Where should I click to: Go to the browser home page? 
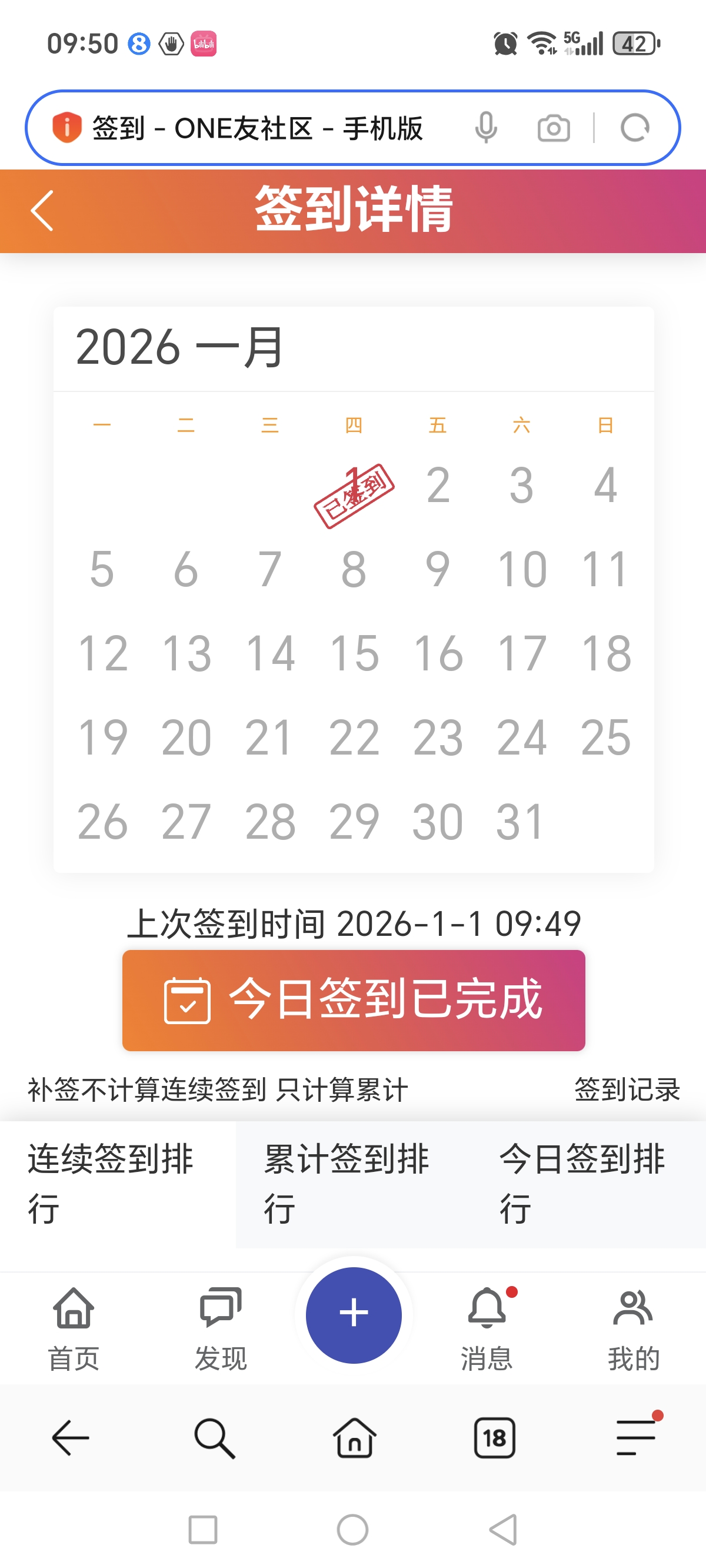[x=354, y=1438]
